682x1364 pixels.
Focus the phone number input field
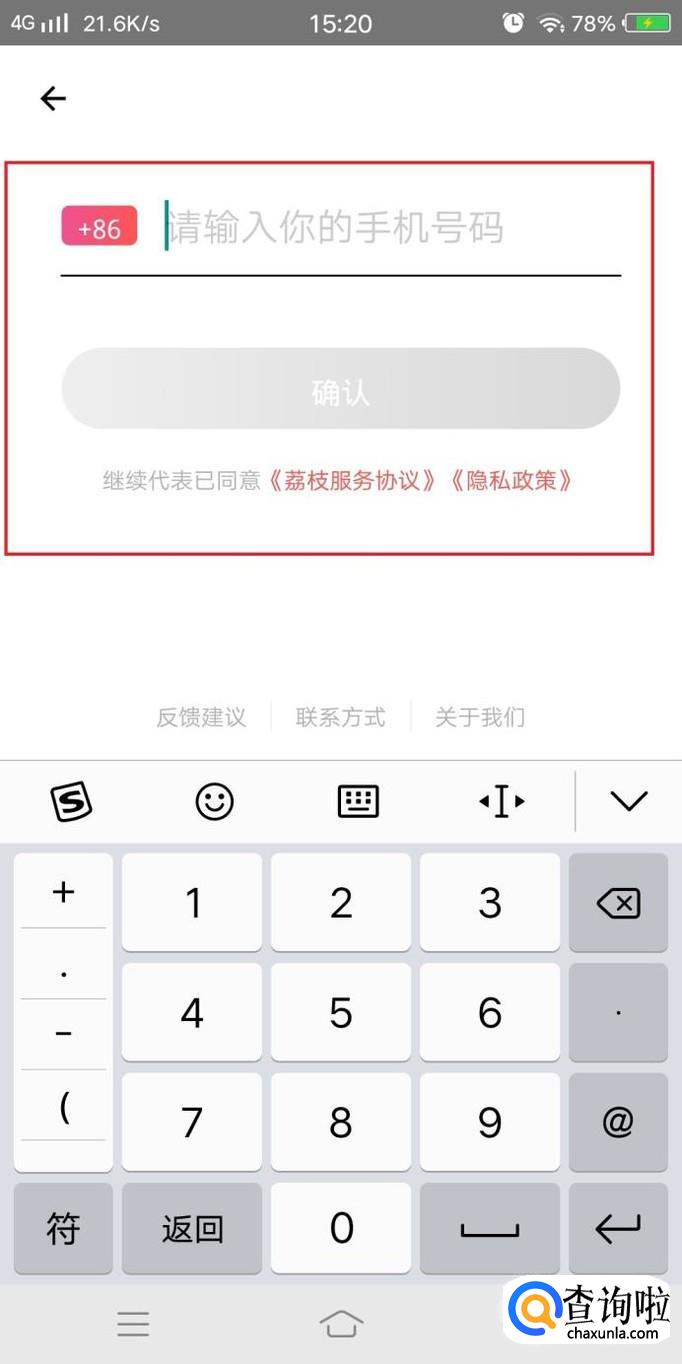390,228
